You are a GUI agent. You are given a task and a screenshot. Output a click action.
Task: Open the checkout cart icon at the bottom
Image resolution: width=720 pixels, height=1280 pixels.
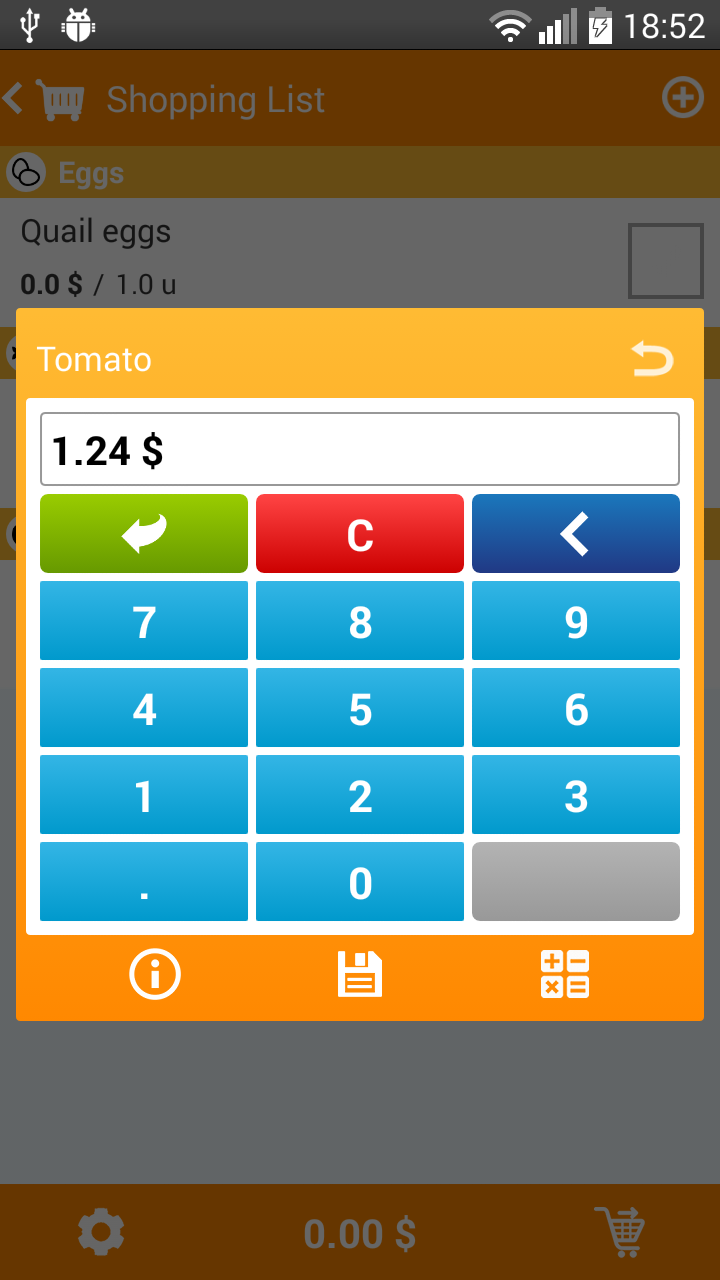coord(620,1232)
